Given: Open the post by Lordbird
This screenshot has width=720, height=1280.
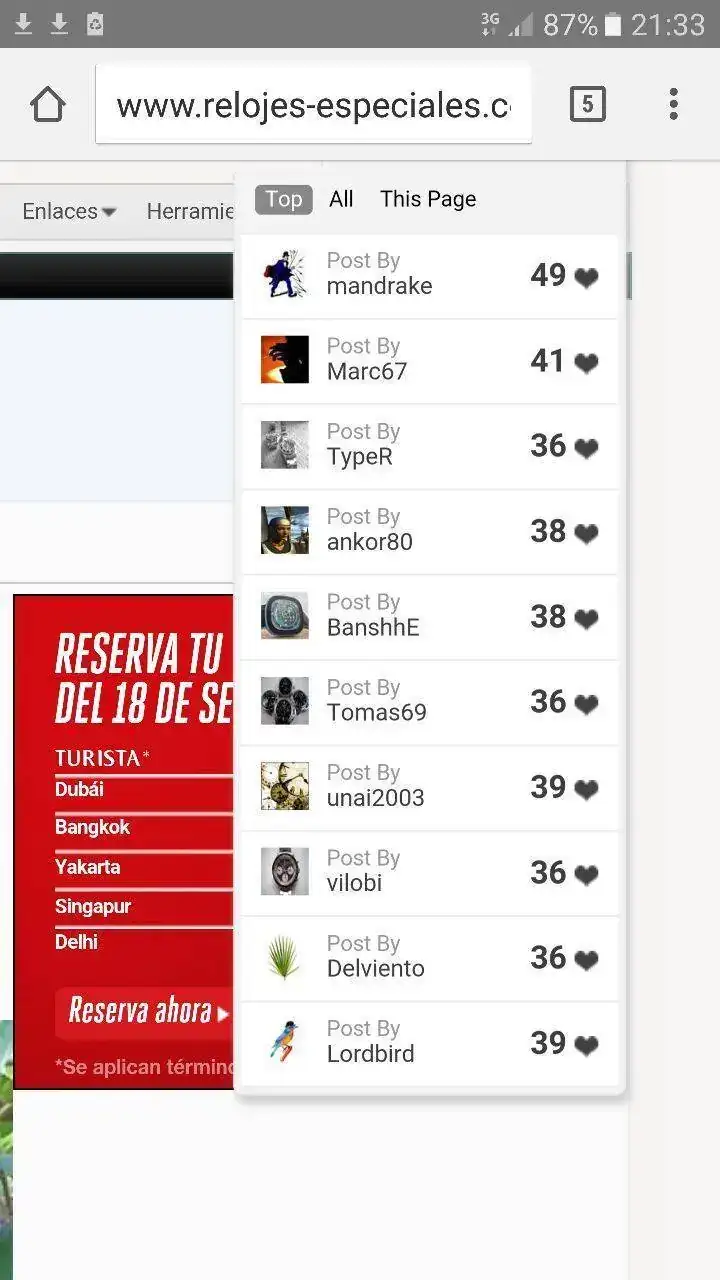Looking at the screenshot, I should click(x=429, y=1043).
